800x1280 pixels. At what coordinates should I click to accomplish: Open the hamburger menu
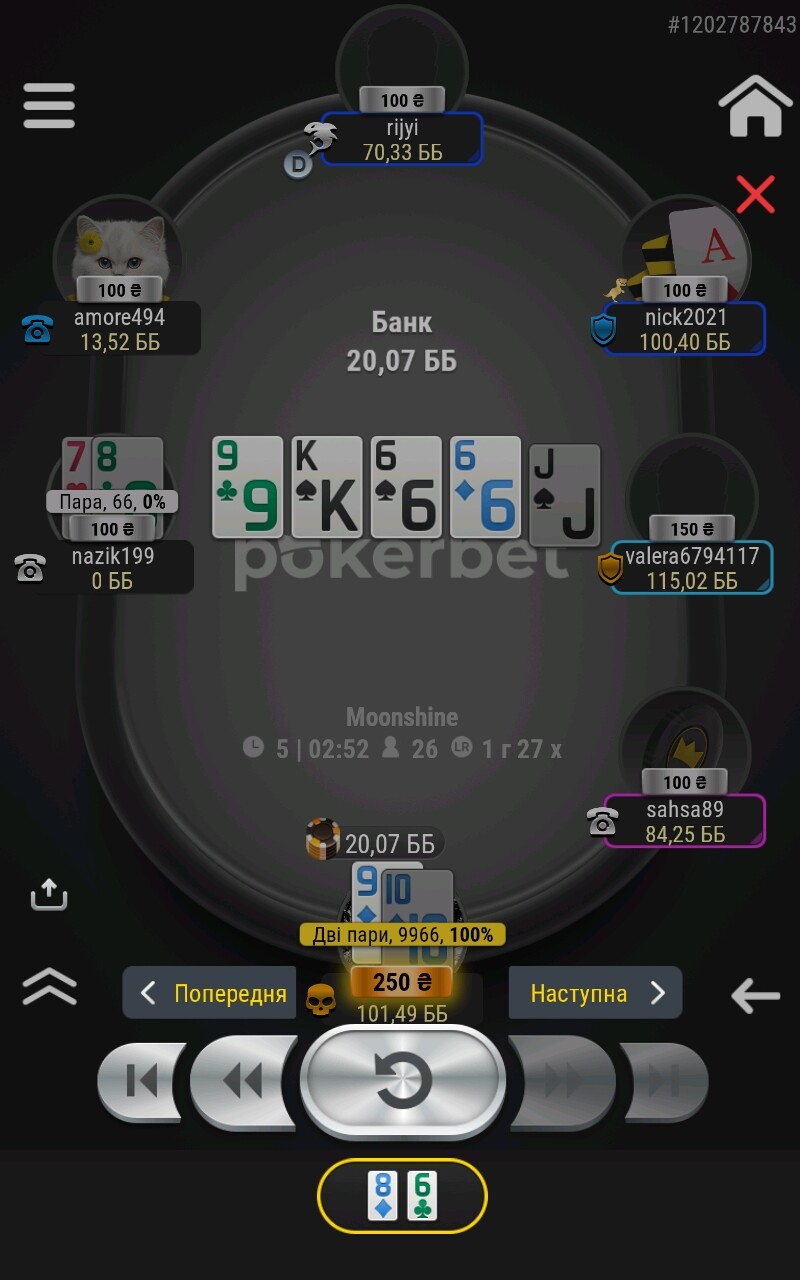point(49,105)
